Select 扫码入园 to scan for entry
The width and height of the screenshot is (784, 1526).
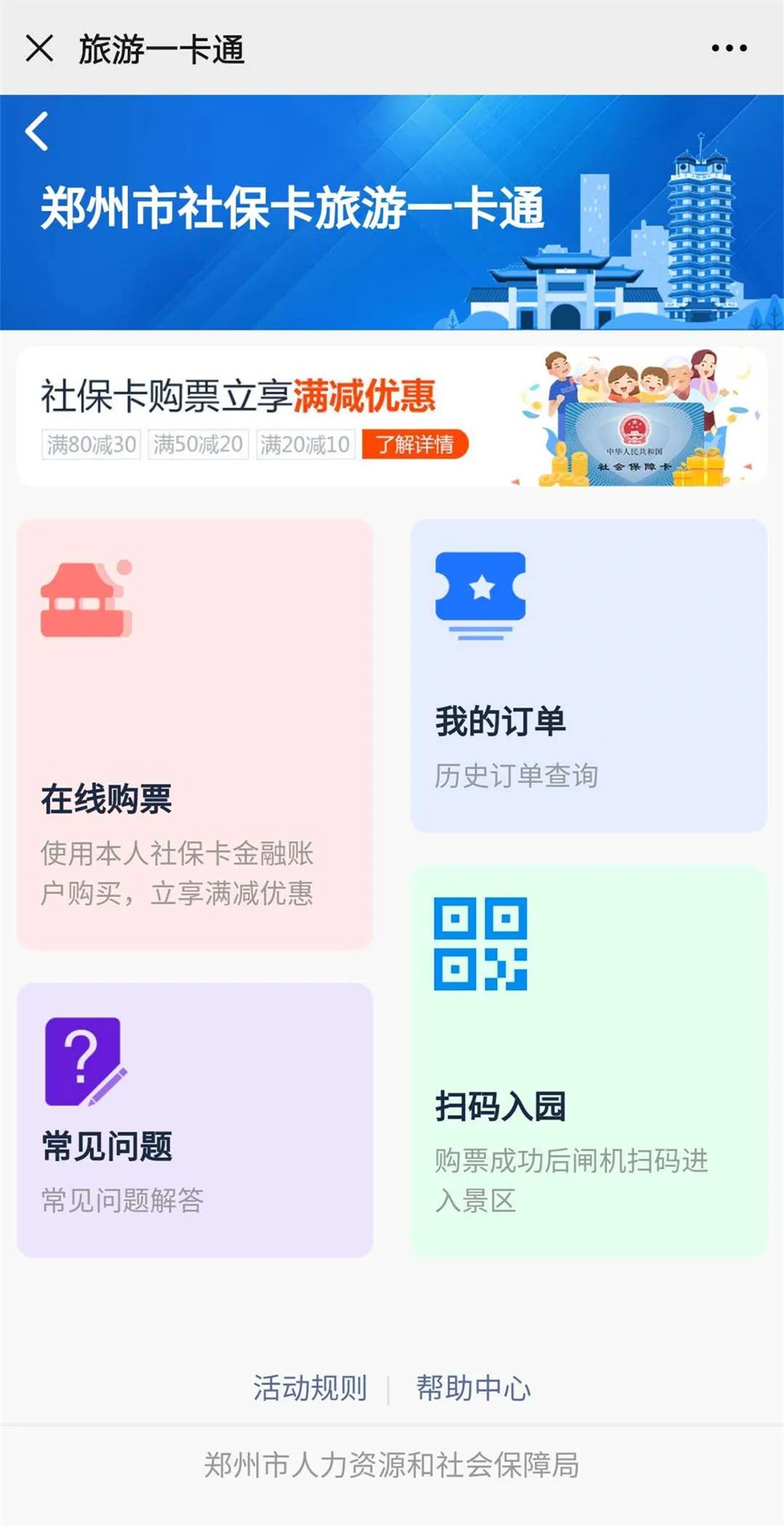[x=589, y=1061]
